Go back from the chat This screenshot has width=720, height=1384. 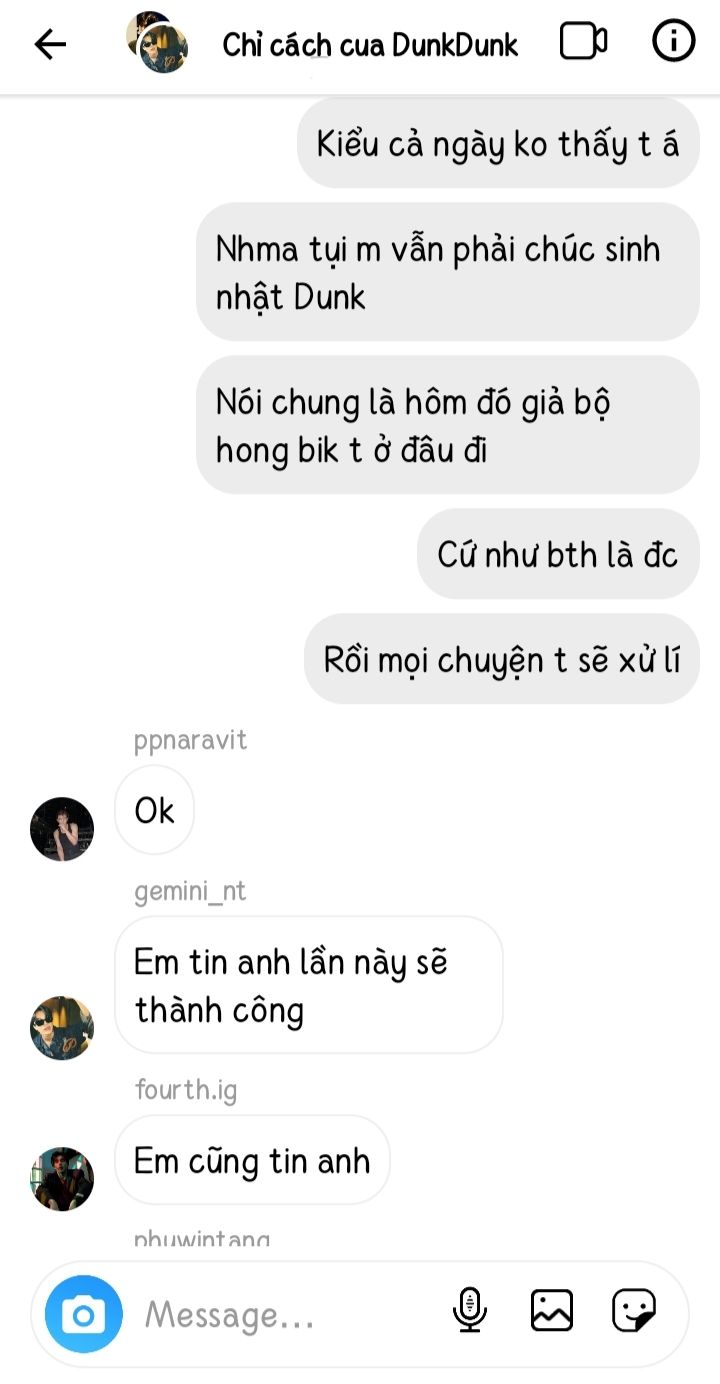pos(49,43)
